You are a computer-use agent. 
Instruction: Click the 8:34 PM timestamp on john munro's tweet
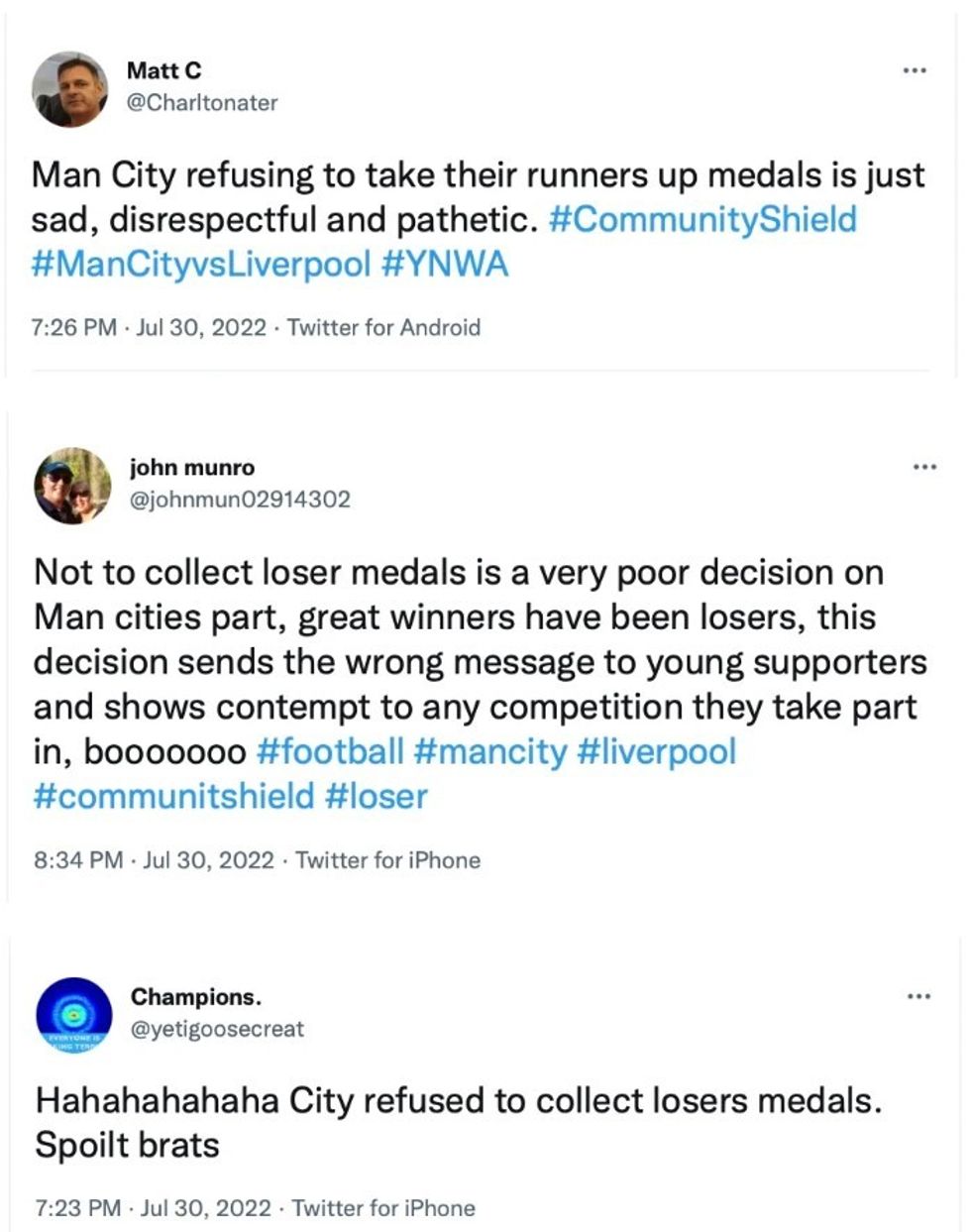click(78, 861)
